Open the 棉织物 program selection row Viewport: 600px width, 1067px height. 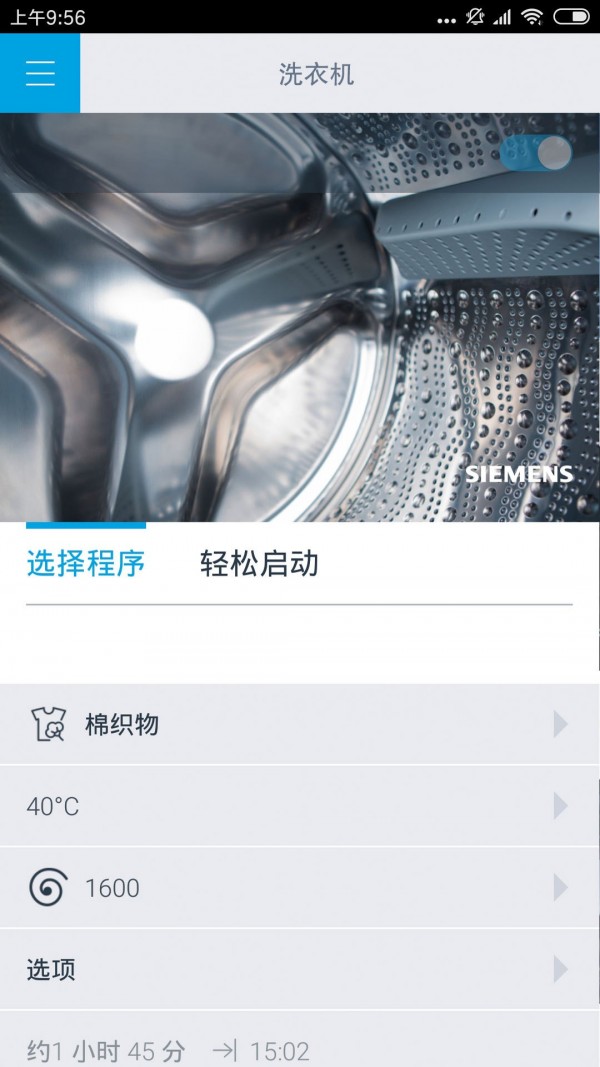[x=299, y=725]
